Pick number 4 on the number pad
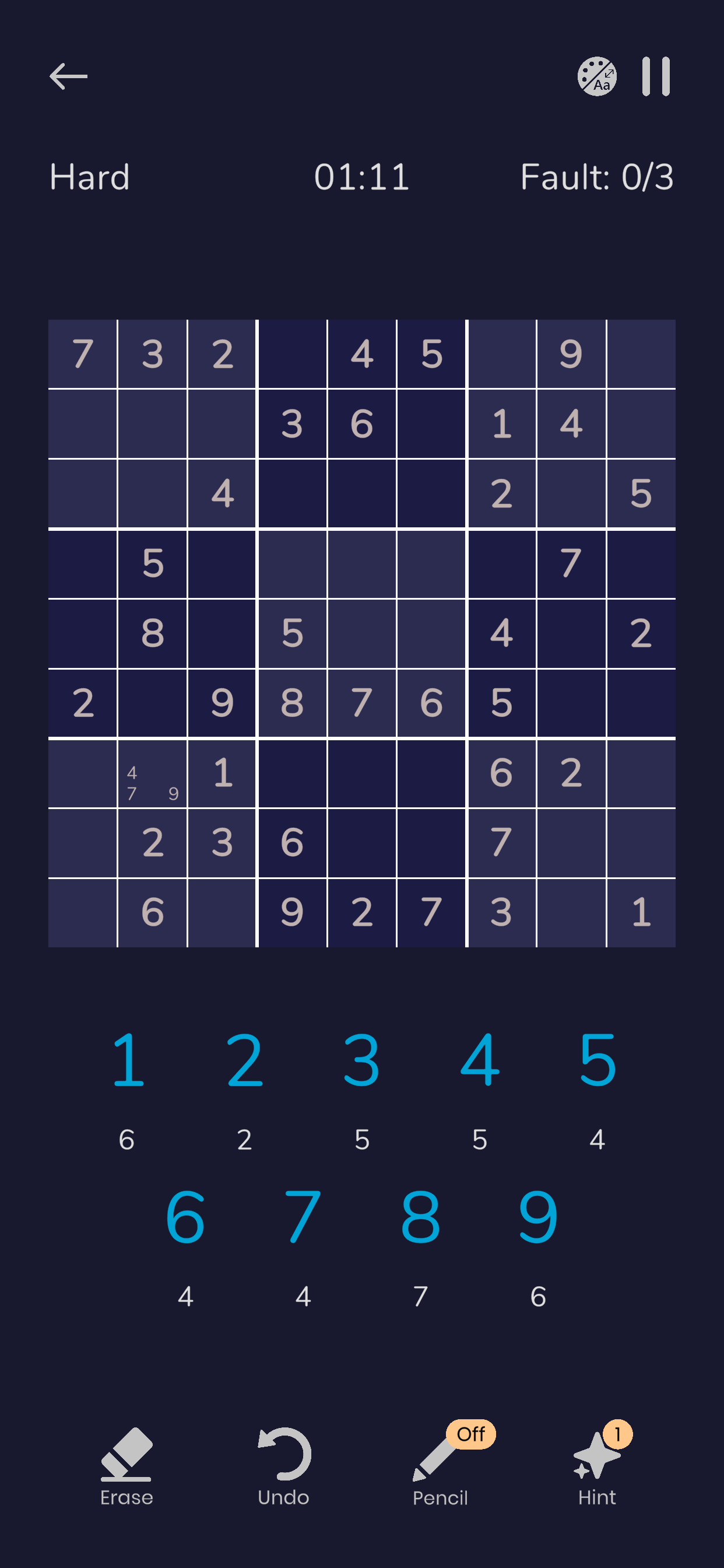724x1568 pixels. [479, 1060]
